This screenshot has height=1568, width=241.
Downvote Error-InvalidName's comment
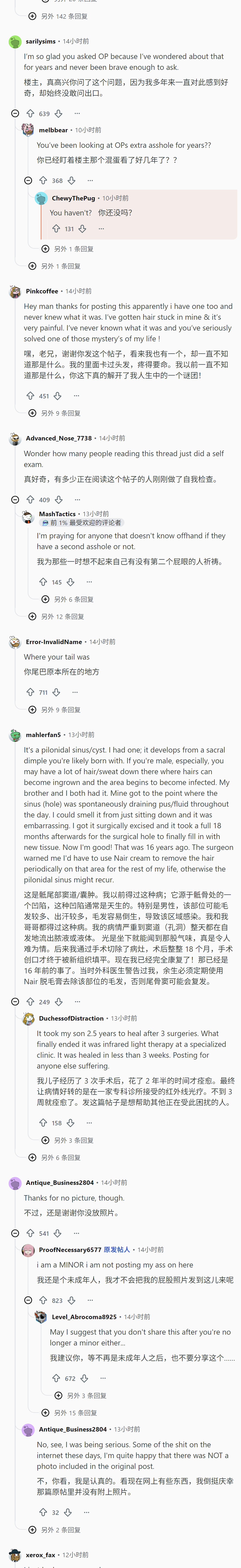tap(57, 692)
